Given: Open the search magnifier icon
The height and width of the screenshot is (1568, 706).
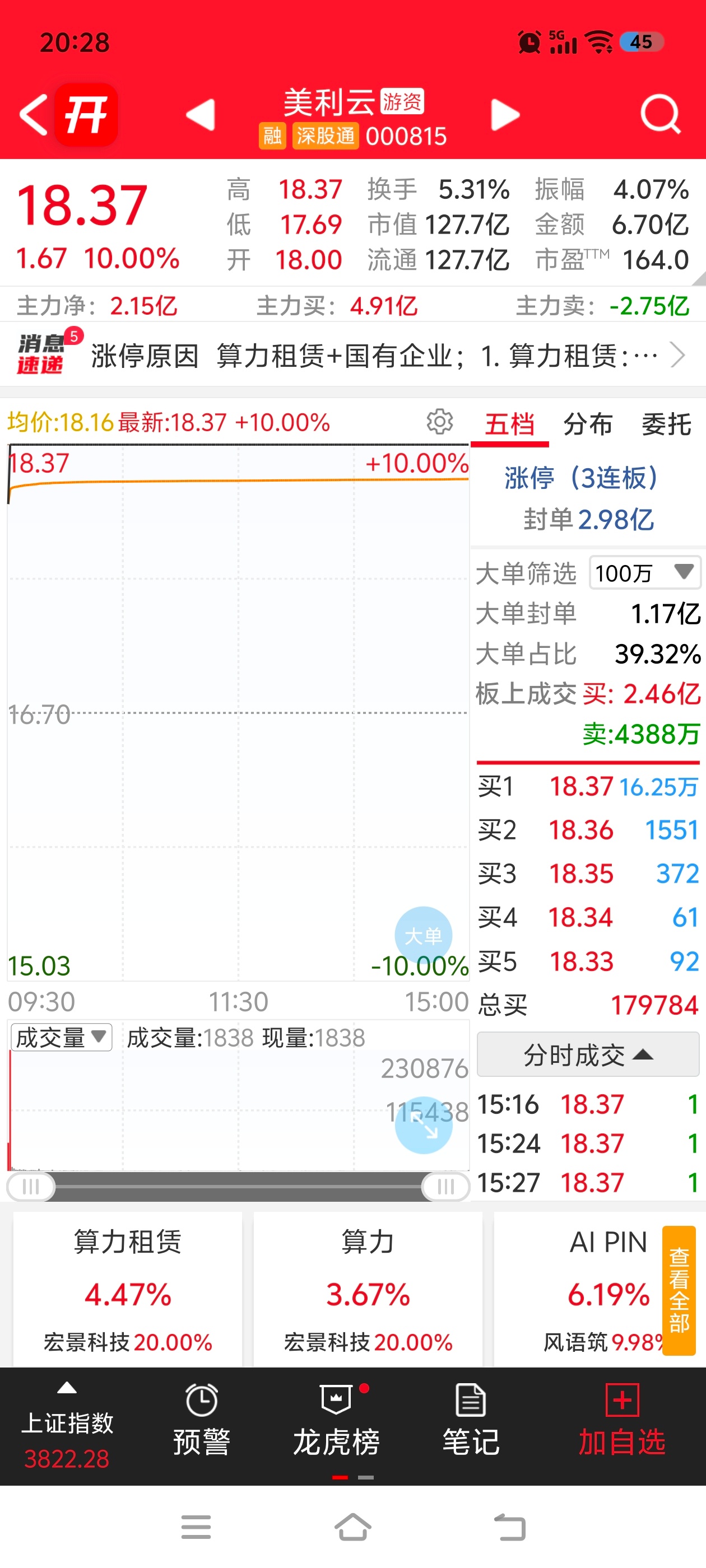Looking at the screenshot, I should tap(660, 113).
